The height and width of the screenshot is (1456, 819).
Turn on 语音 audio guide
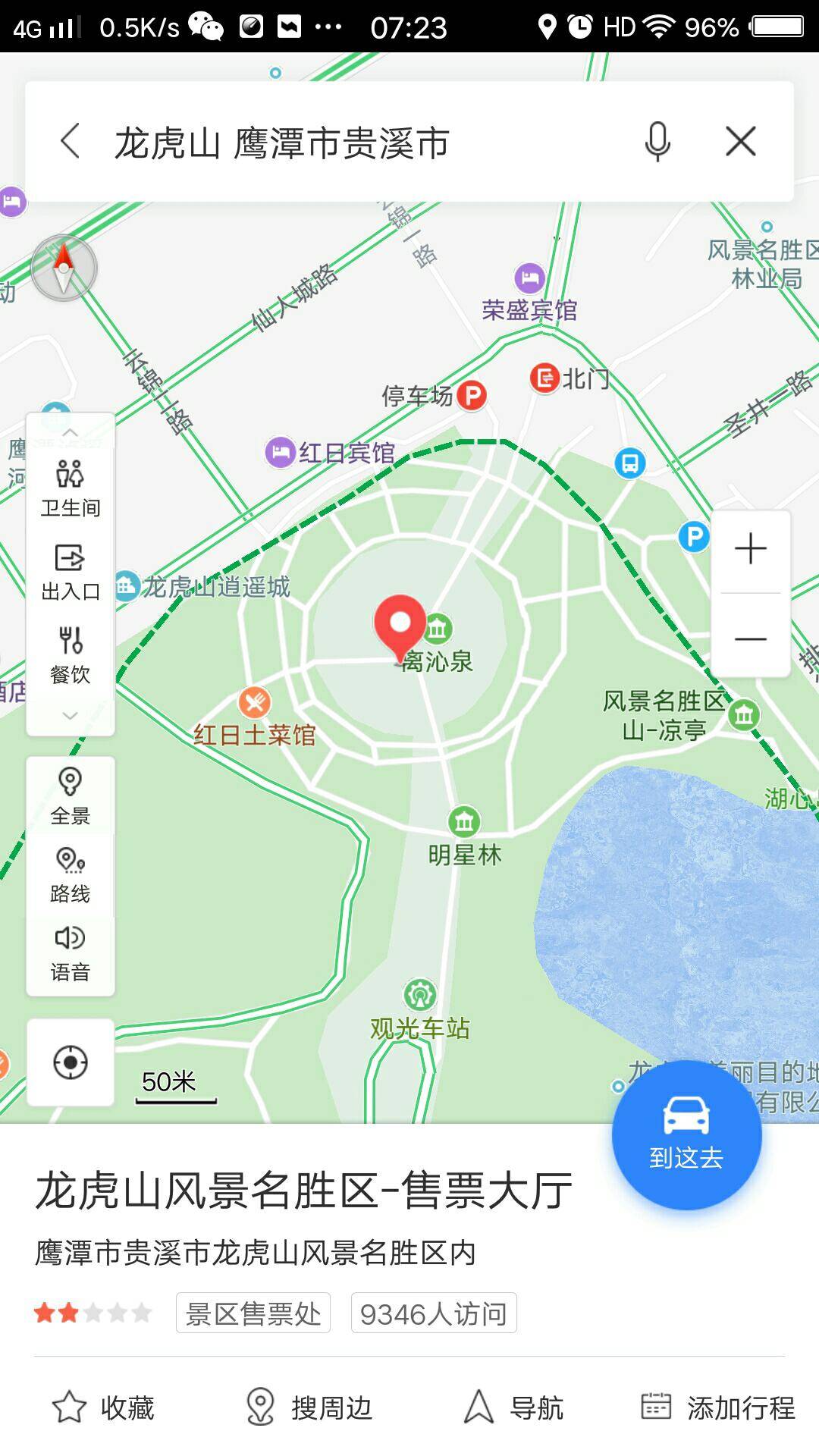click(x=71, y=953)
